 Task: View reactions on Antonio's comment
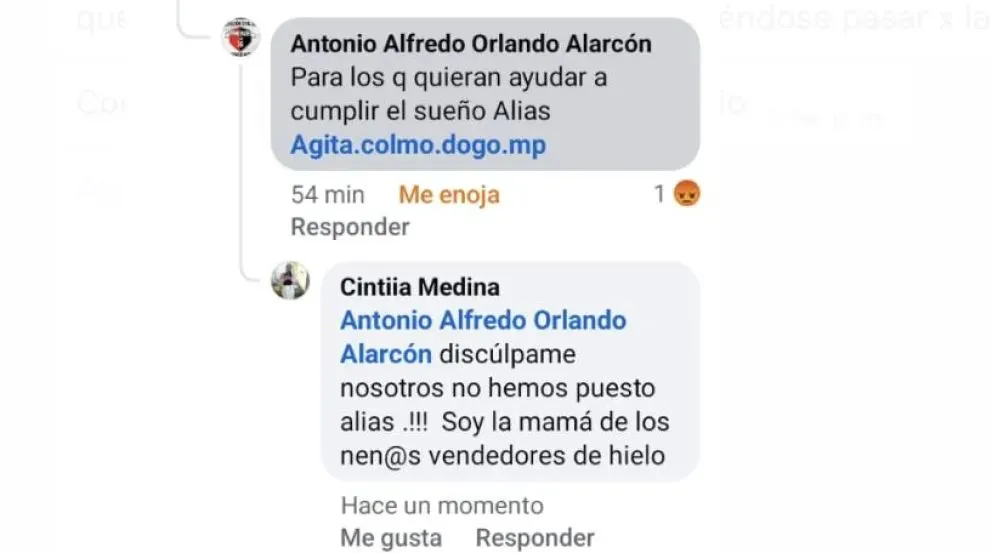pos(679,194)
